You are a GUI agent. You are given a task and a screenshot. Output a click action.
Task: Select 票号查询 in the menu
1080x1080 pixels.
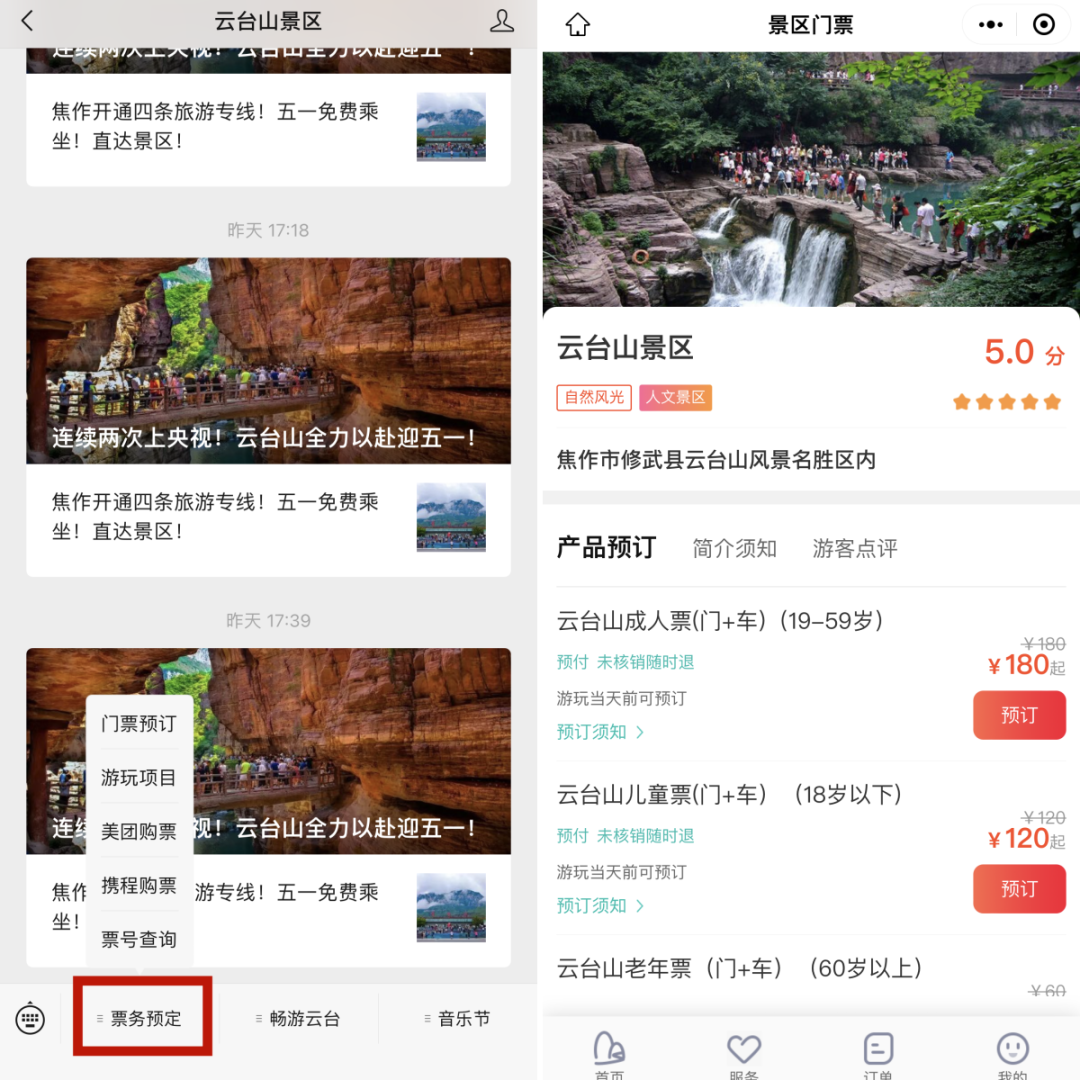139,939
